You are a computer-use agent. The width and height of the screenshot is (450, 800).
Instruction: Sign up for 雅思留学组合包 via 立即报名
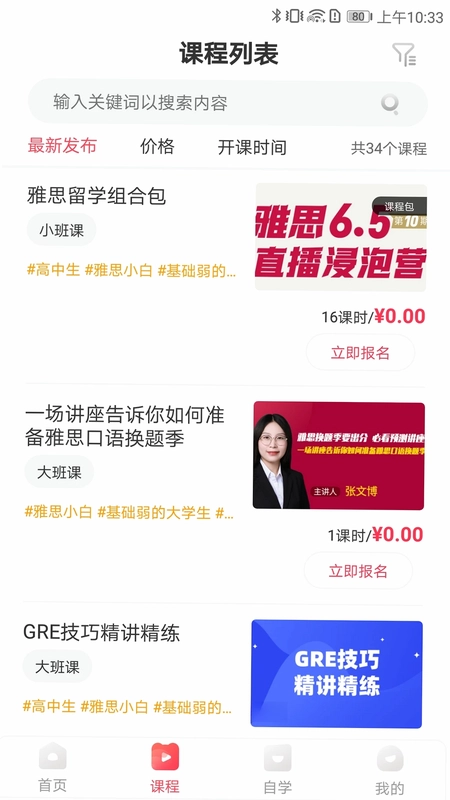click(x=360, y=353)
